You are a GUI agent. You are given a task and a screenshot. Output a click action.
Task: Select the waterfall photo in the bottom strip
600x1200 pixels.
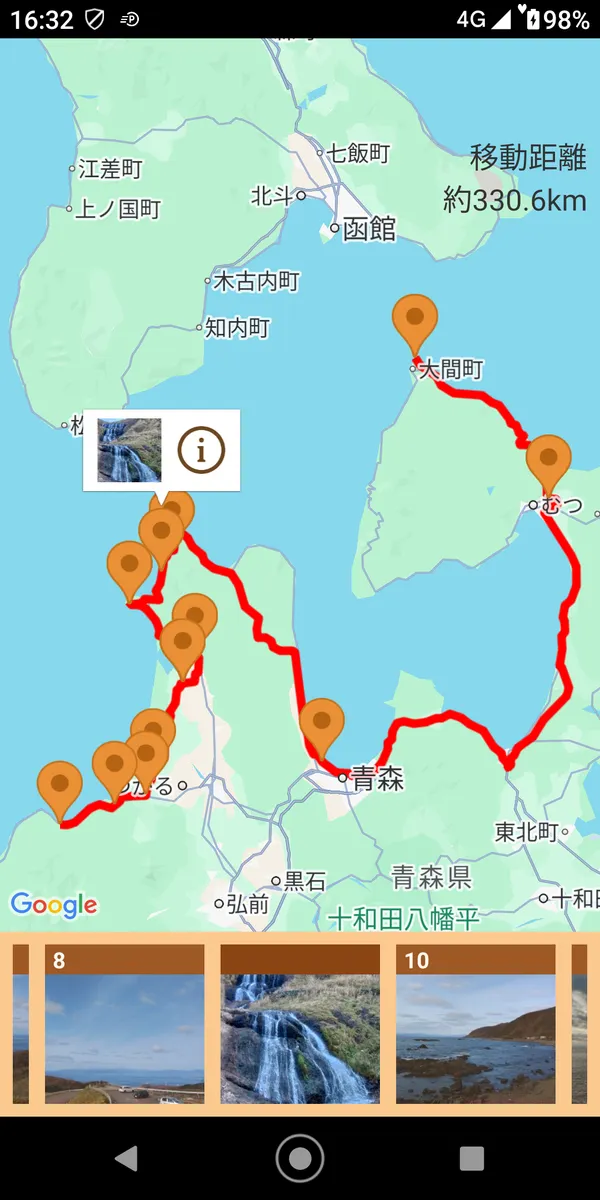[x=300, y=1024]
